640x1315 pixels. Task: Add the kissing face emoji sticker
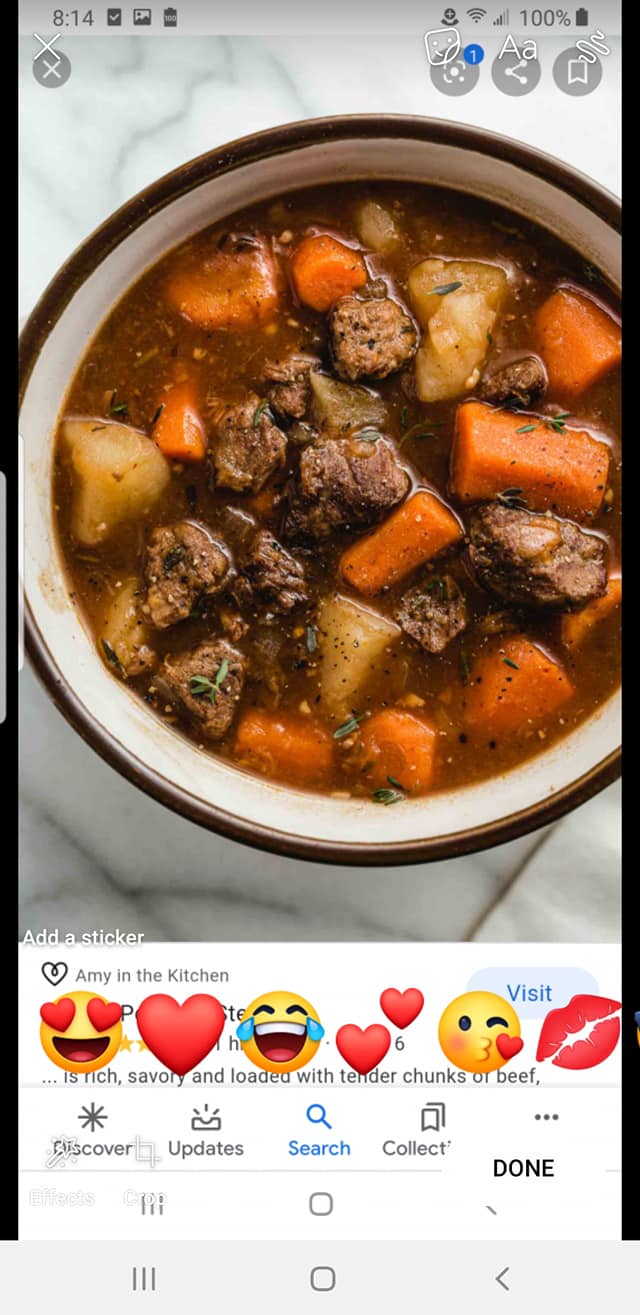pyautogui.click(x=480, y=1032)
